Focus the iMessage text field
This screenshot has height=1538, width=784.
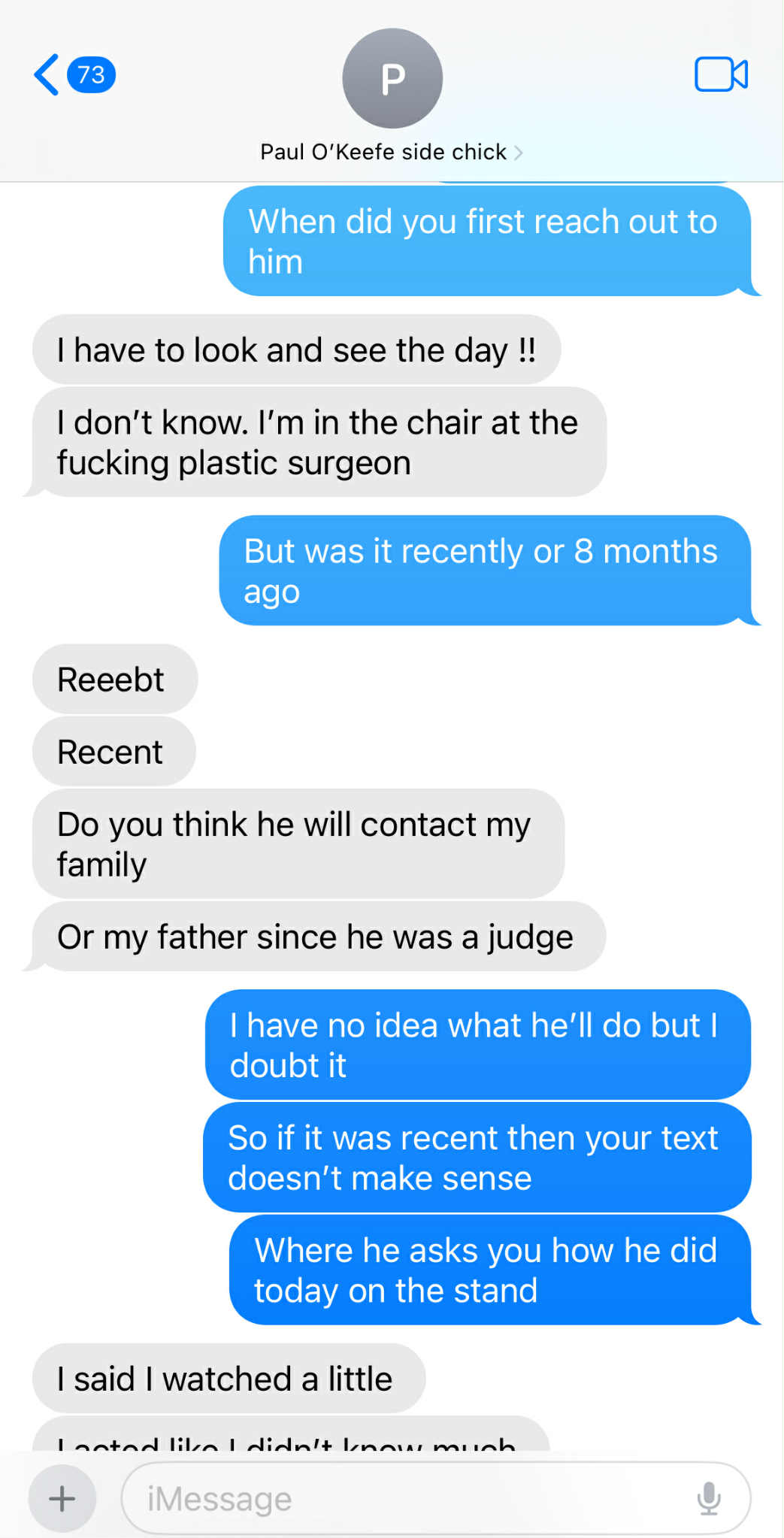[x=406, y=1498]
